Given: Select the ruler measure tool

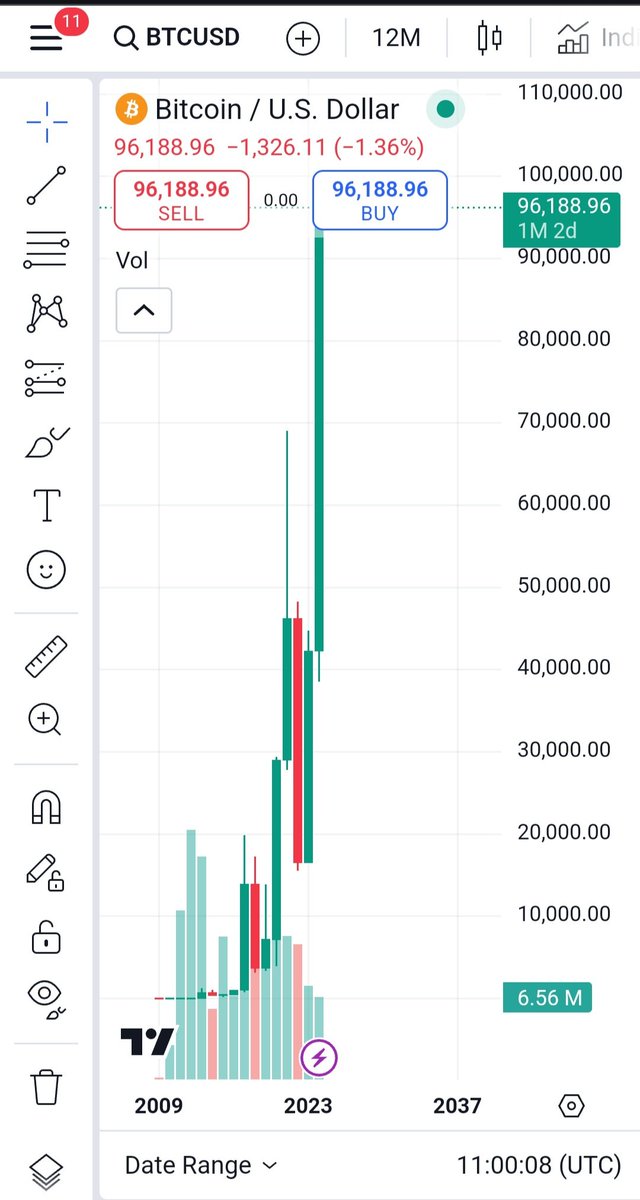Looking at the screenshot, I should tap(46, 656).
